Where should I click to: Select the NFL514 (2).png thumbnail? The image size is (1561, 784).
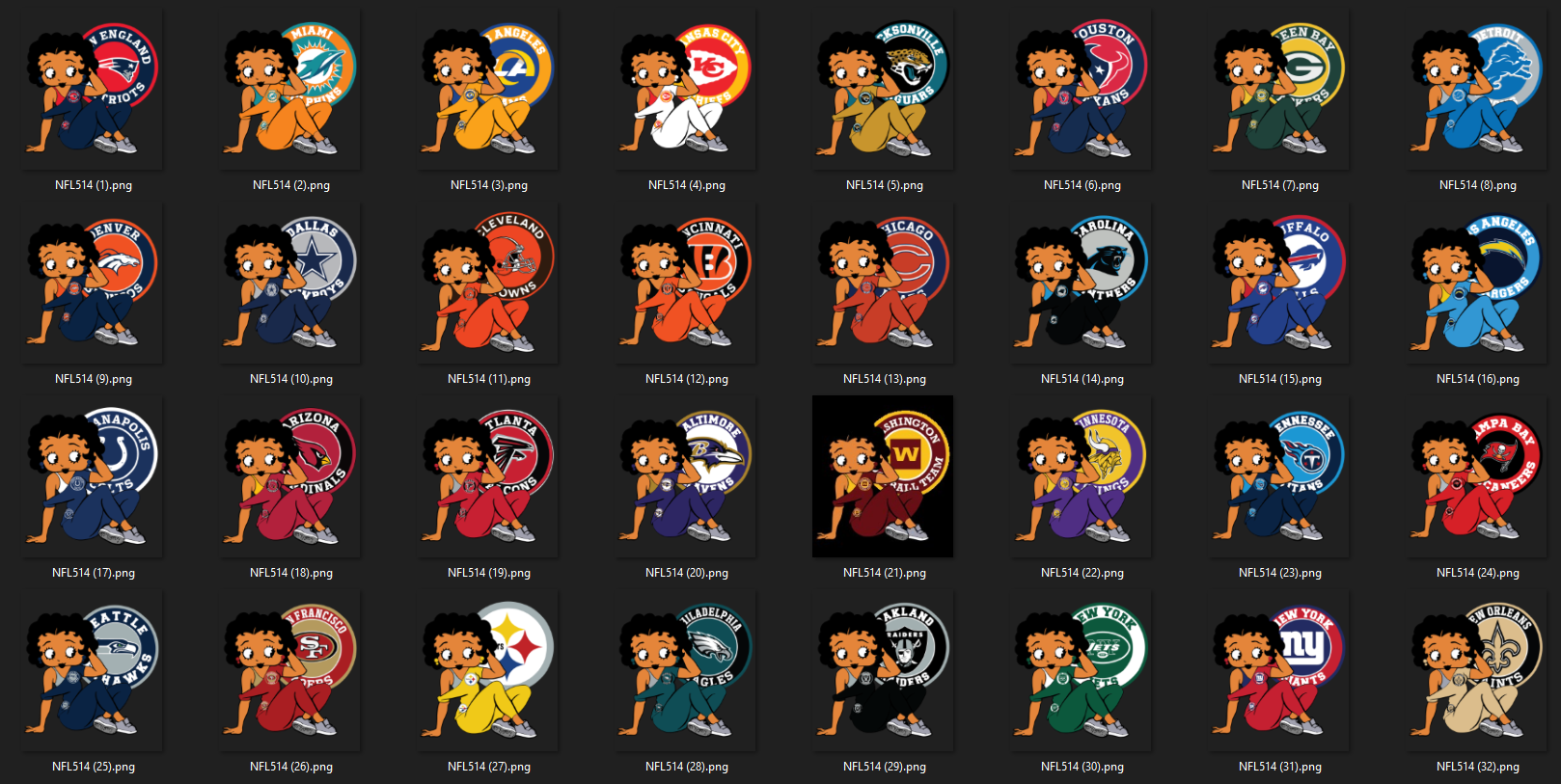(x=291, y=90)
